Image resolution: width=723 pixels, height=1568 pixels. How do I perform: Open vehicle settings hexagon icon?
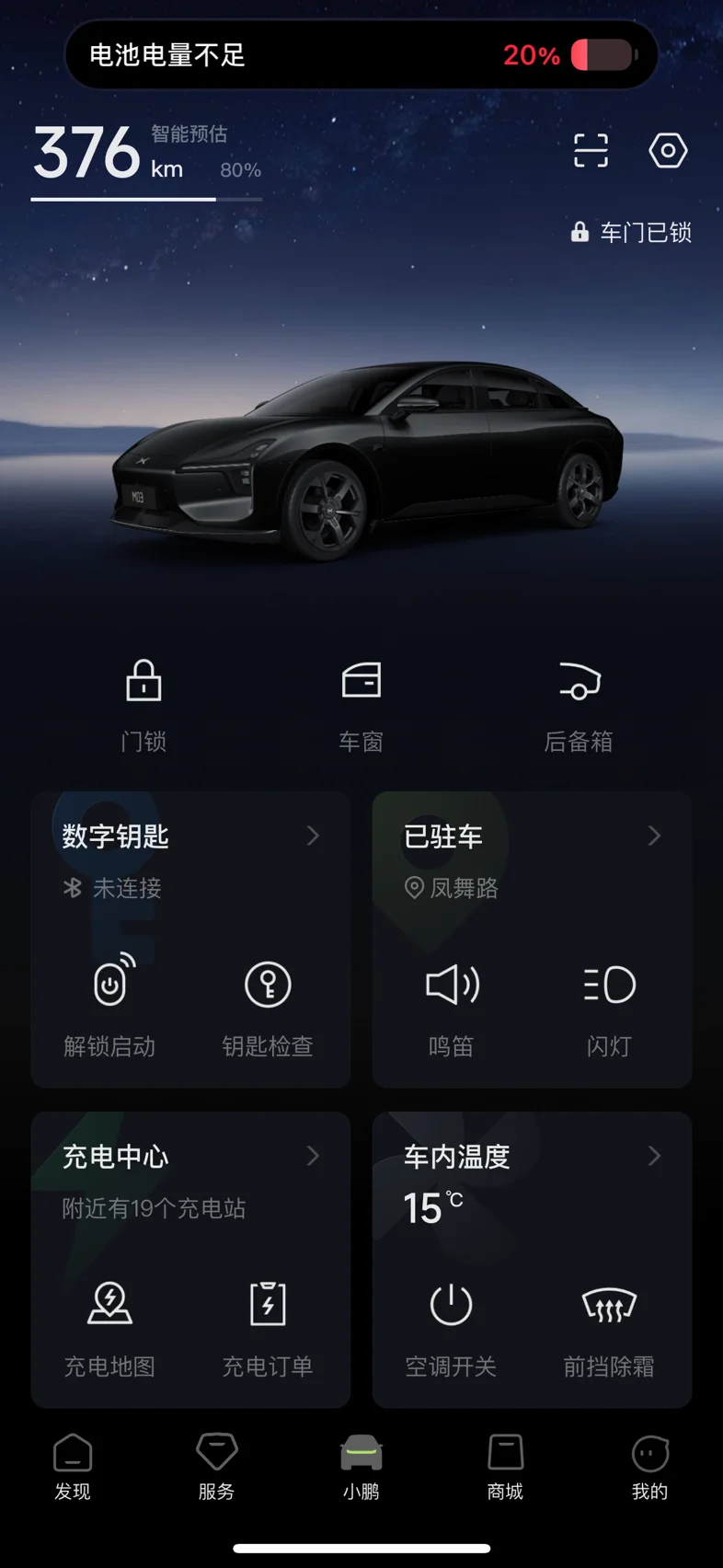668,150
